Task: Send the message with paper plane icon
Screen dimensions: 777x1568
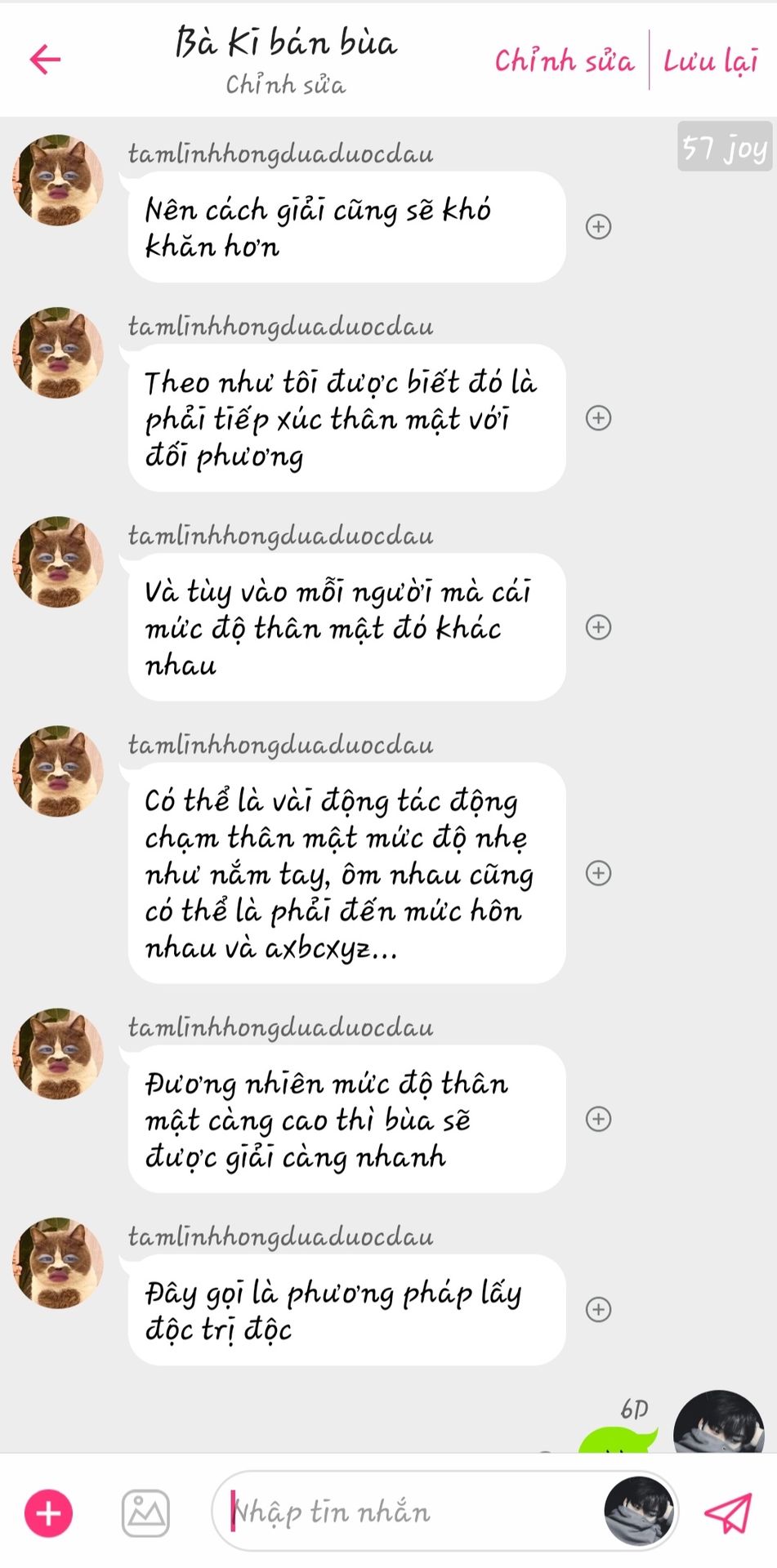Action: 727,1513
